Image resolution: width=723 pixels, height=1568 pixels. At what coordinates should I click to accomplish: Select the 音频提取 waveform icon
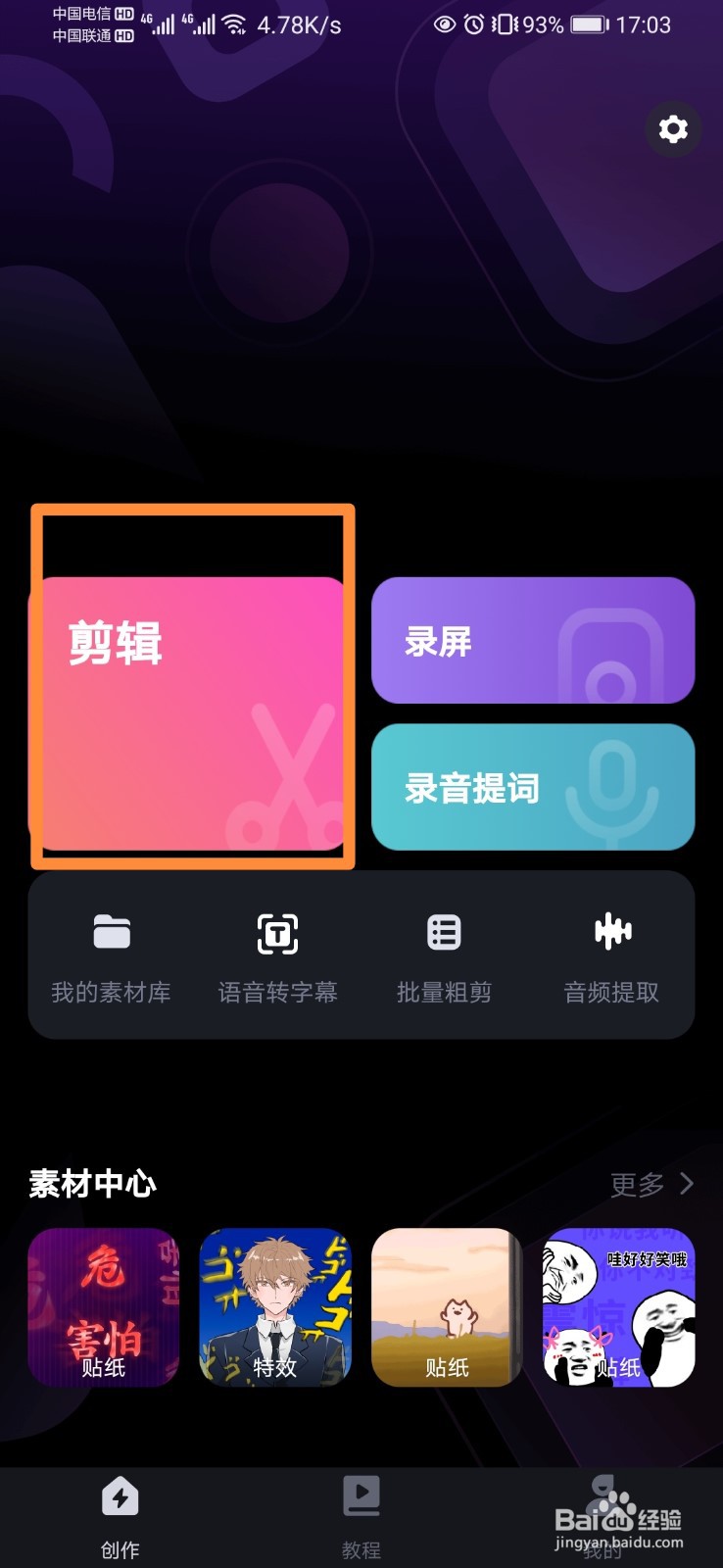click(x=610, y=932)
